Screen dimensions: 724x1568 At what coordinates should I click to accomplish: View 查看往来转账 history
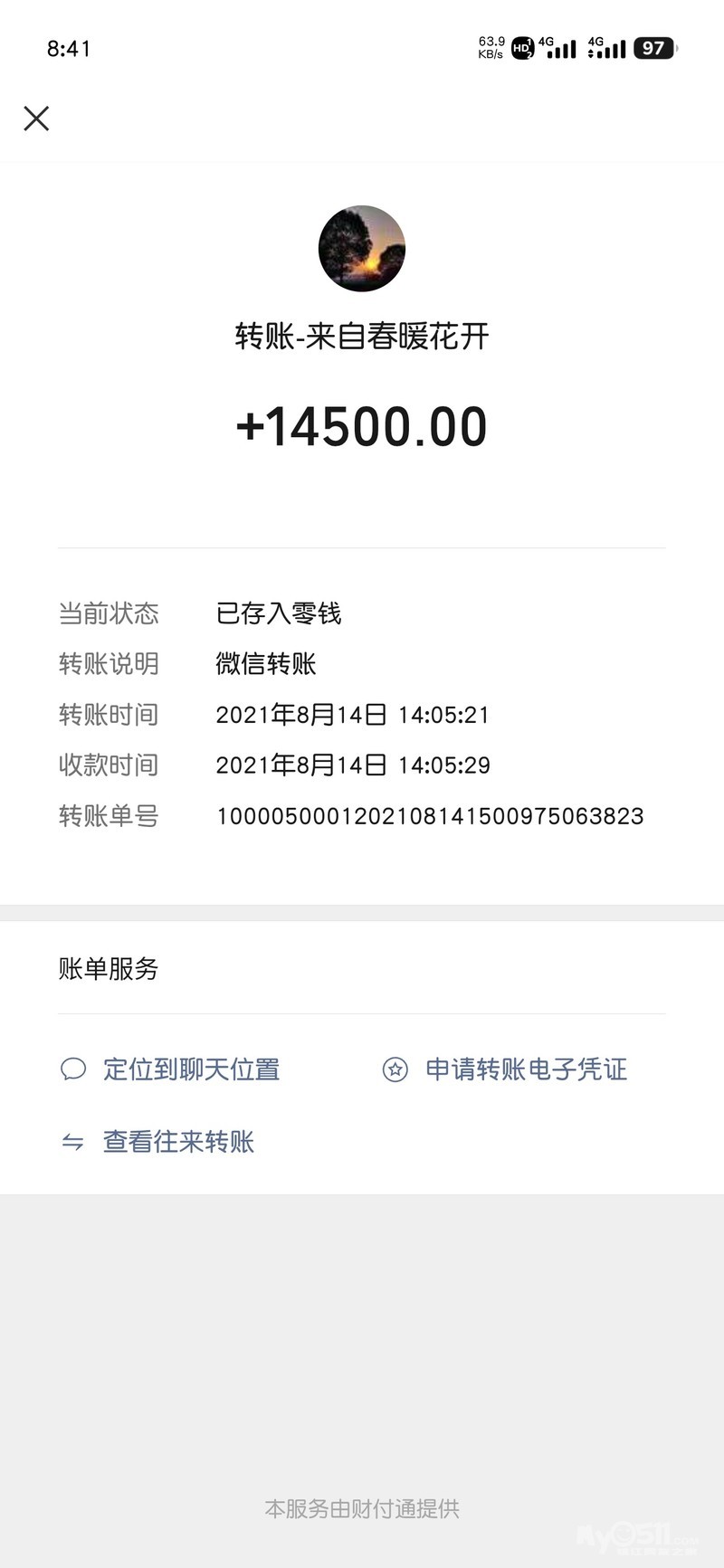point(177,1142)
